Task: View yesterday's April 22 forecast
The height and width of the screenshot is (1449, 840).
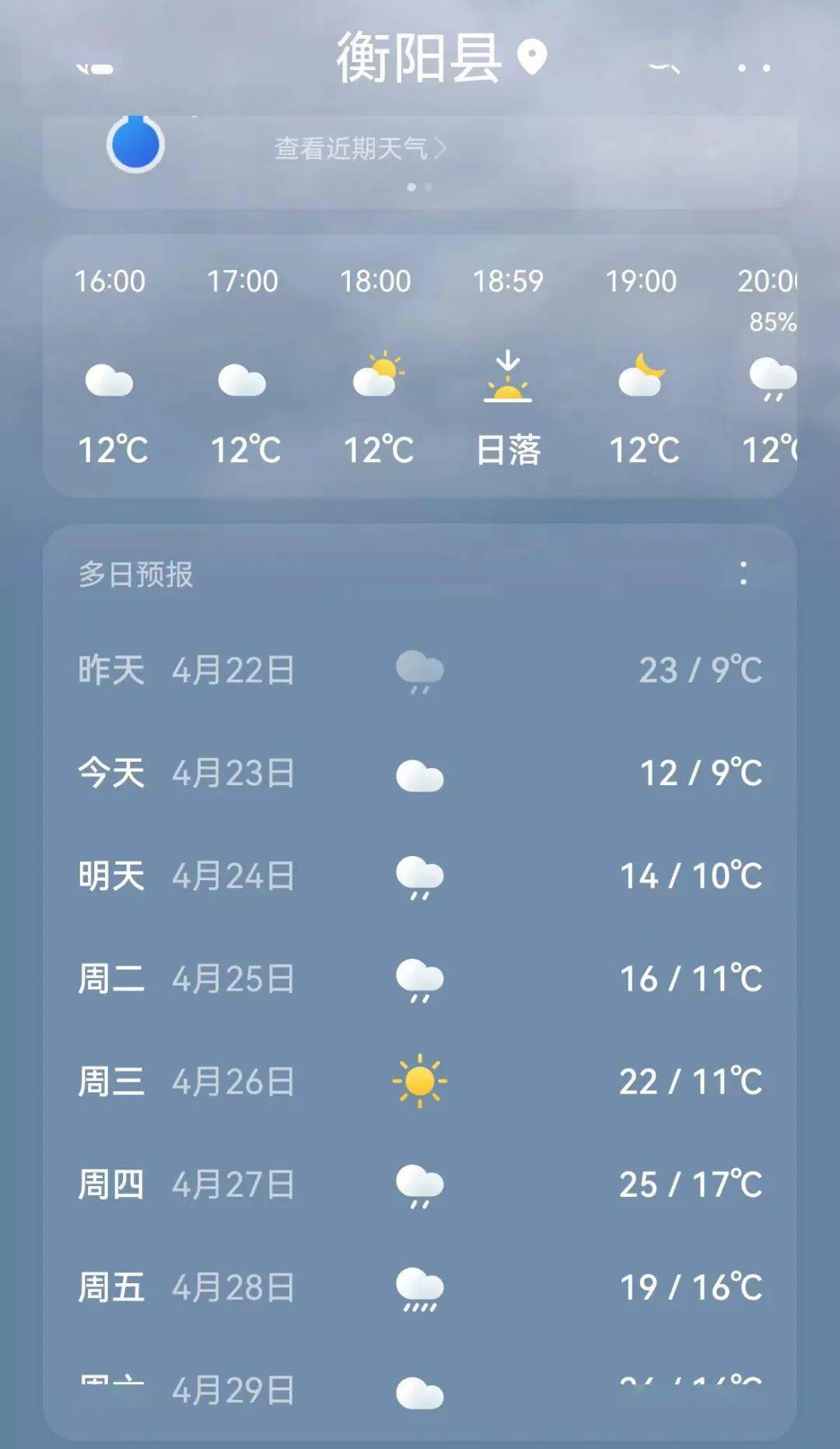Action: pyautogui.click(x=420, y=670)
